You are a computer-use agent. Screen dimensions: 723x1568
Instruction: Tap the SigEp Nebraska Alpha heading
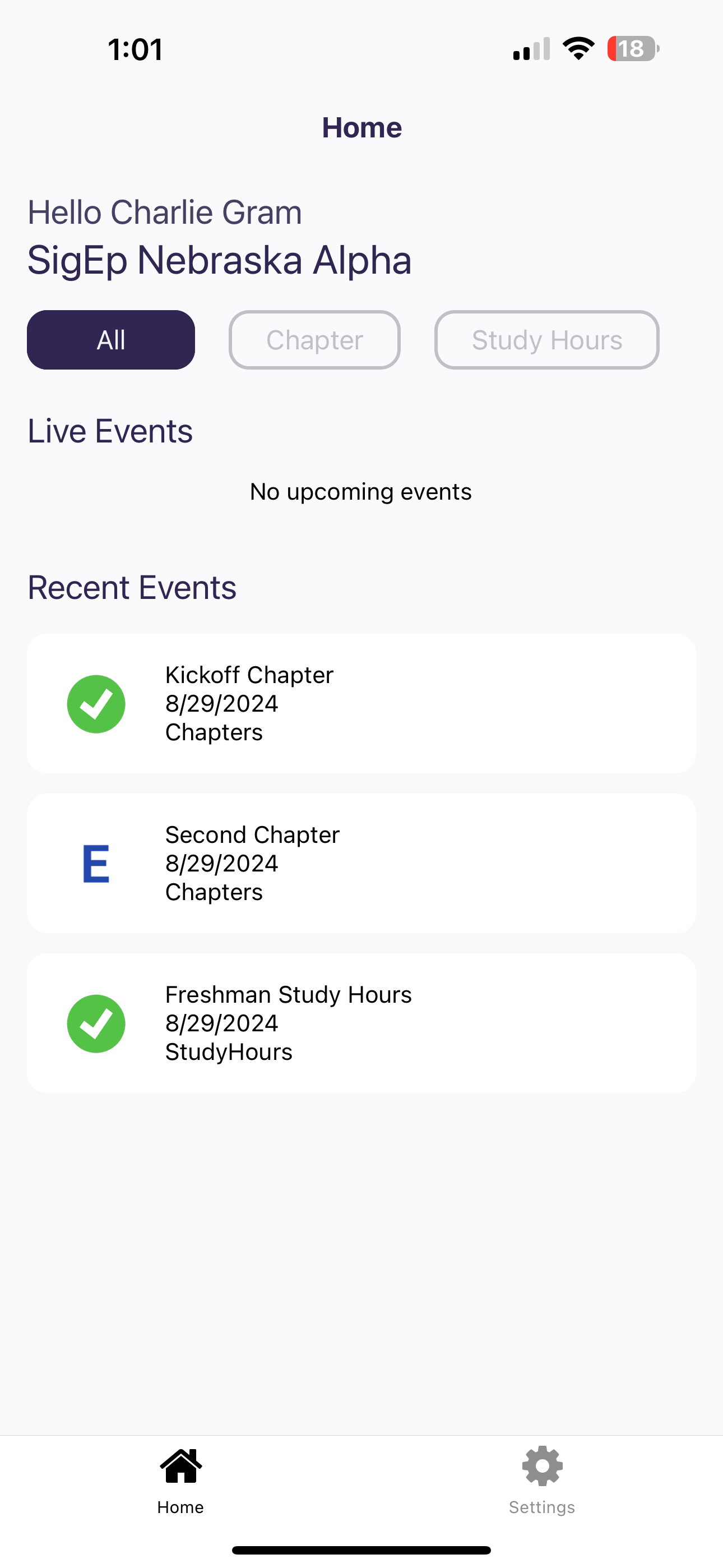point(220,259)
